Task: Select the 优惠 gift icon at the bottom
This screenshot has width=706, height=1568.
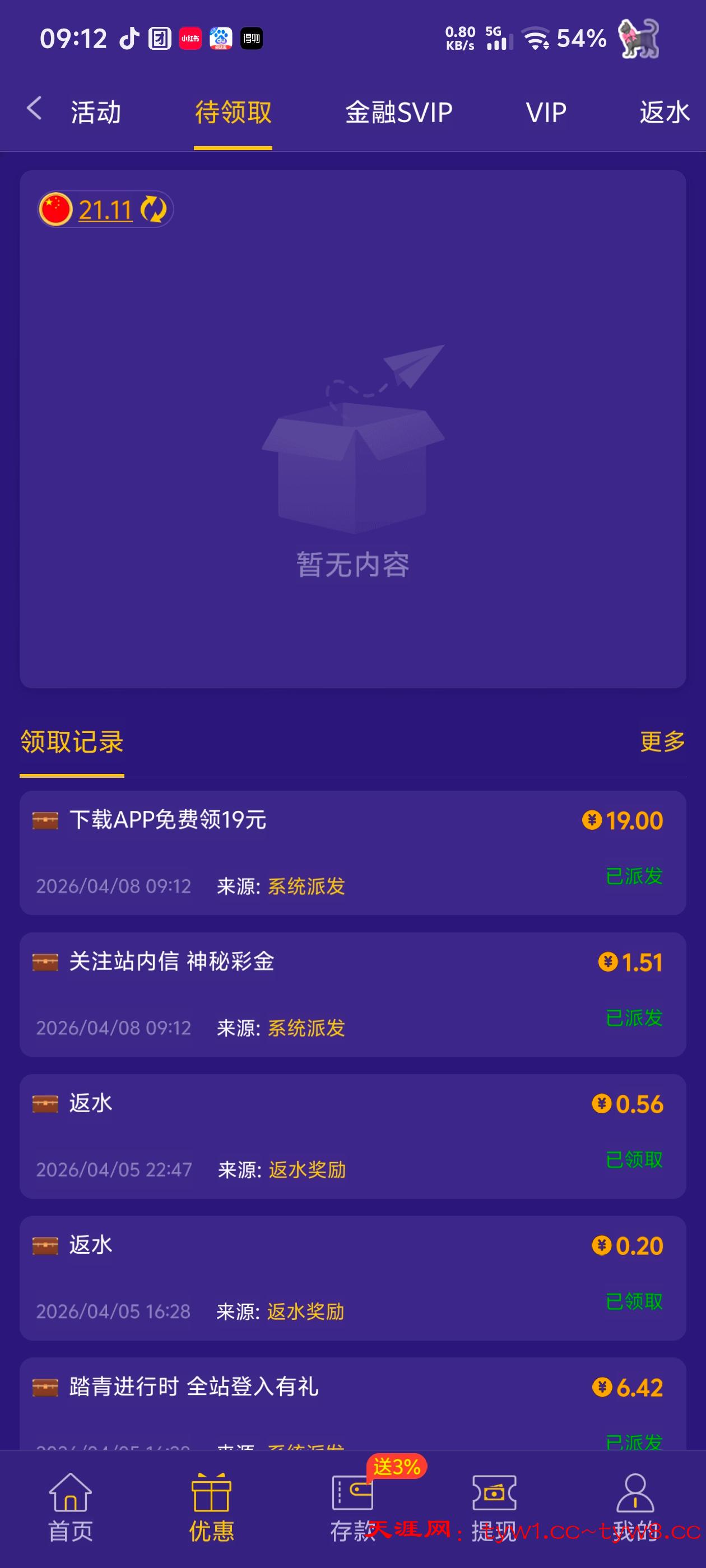Action: click(x=211, y=1504)
